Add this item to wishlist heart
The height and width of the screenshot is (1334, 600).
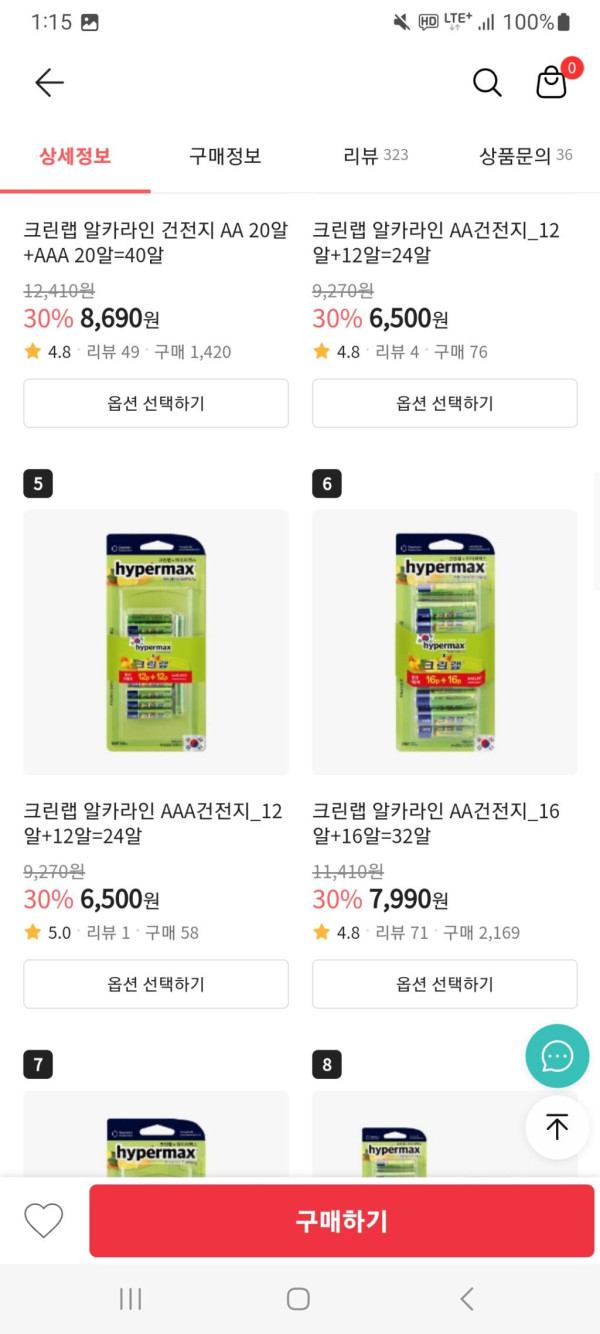click(x=44, y=1220)
